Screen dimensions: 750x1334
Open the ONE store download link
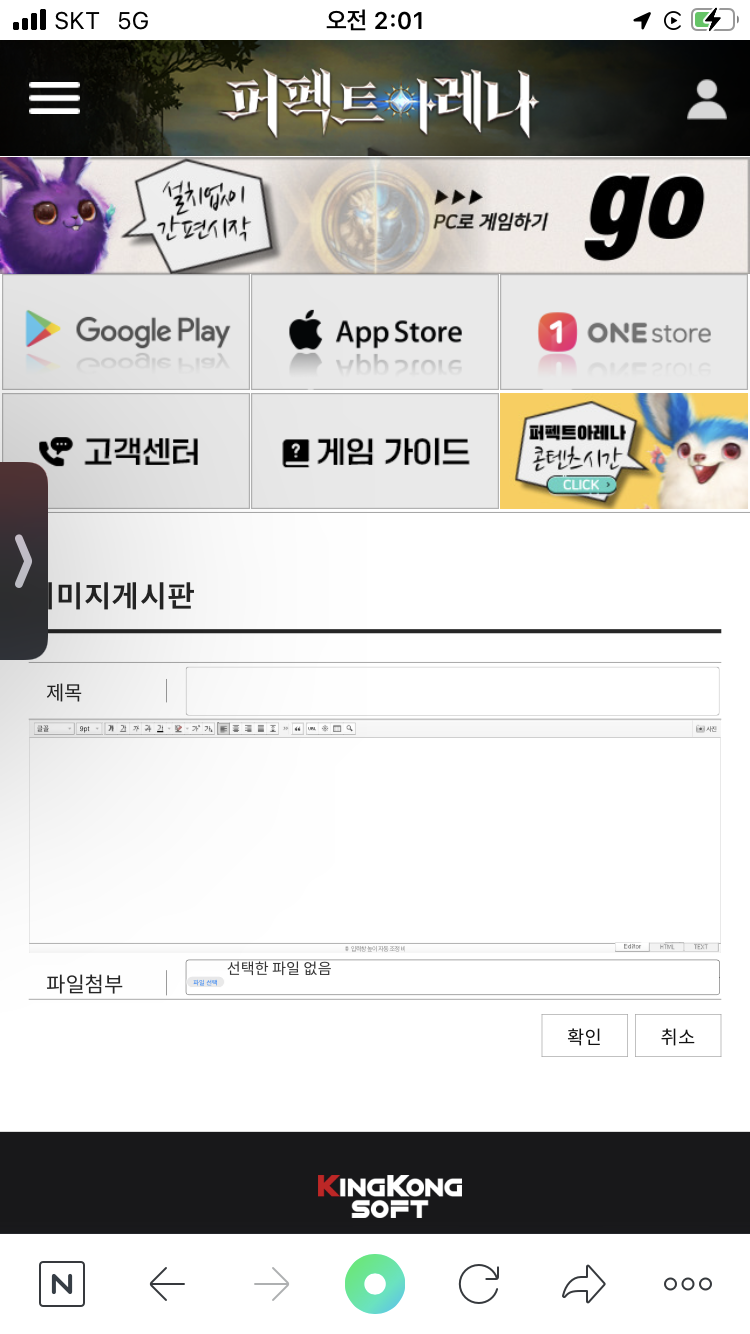click(624, 332)
